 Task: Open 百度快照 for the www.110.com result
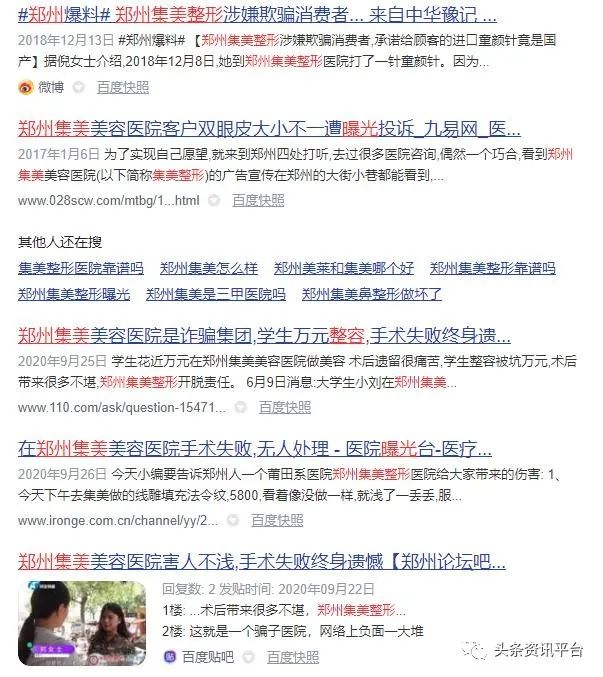pyautogui.click(x=284, y=407)
